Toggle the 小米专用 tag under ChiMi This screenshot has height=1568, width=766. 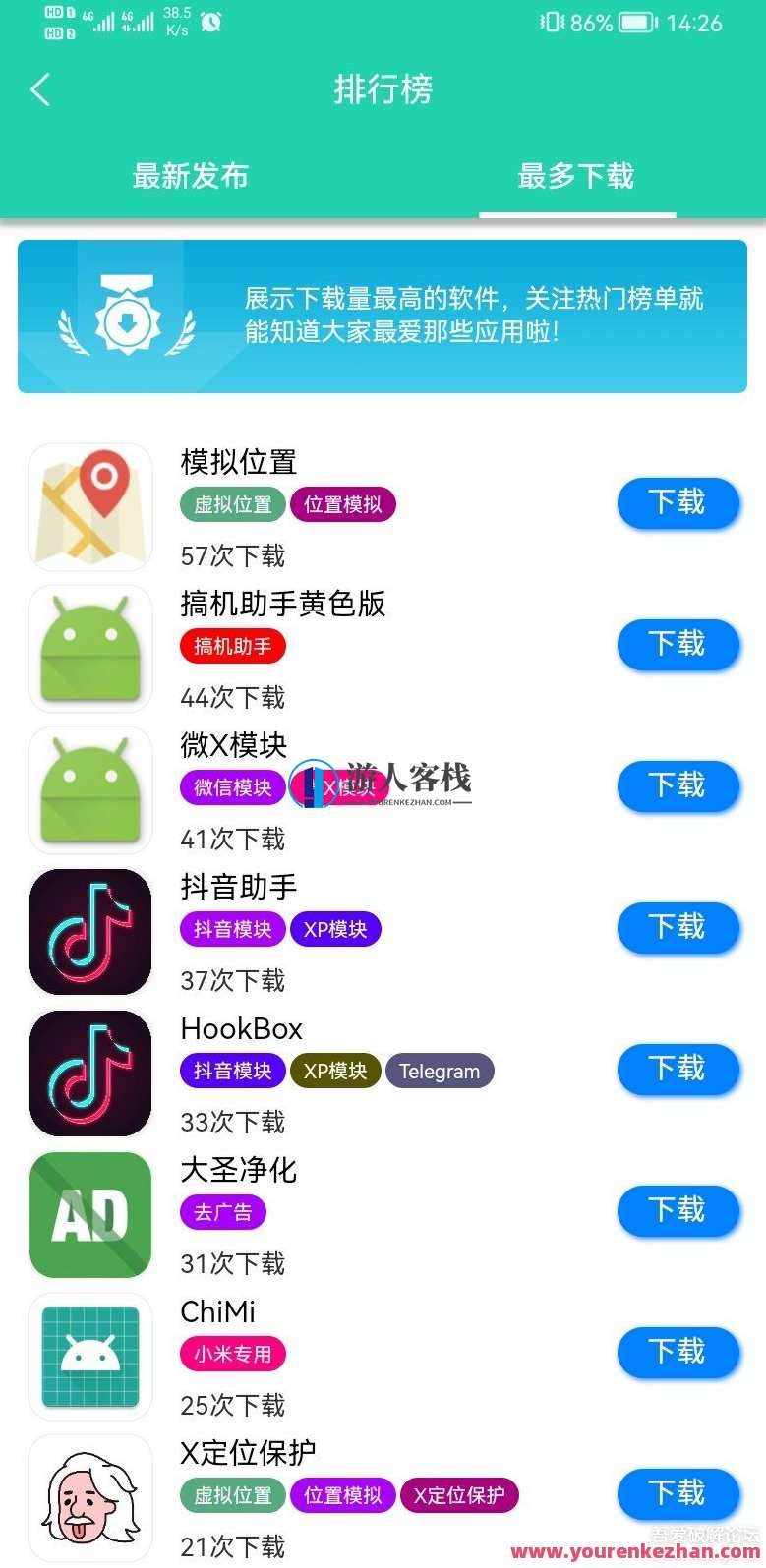[231, 1354]
